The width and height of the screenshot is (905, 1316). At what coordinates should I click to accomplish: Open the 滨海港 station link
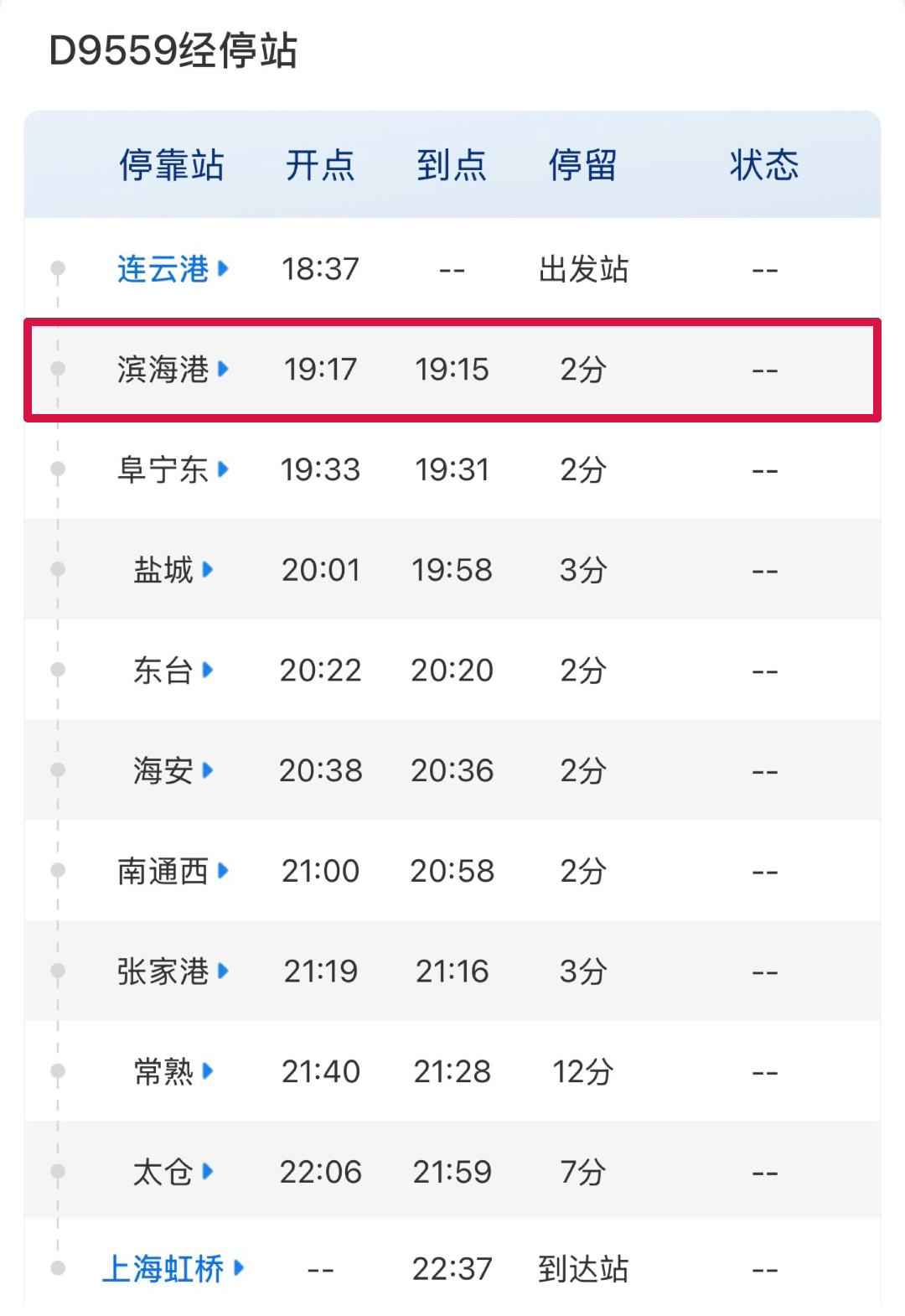pyautogui.click(x=172, y=369)
